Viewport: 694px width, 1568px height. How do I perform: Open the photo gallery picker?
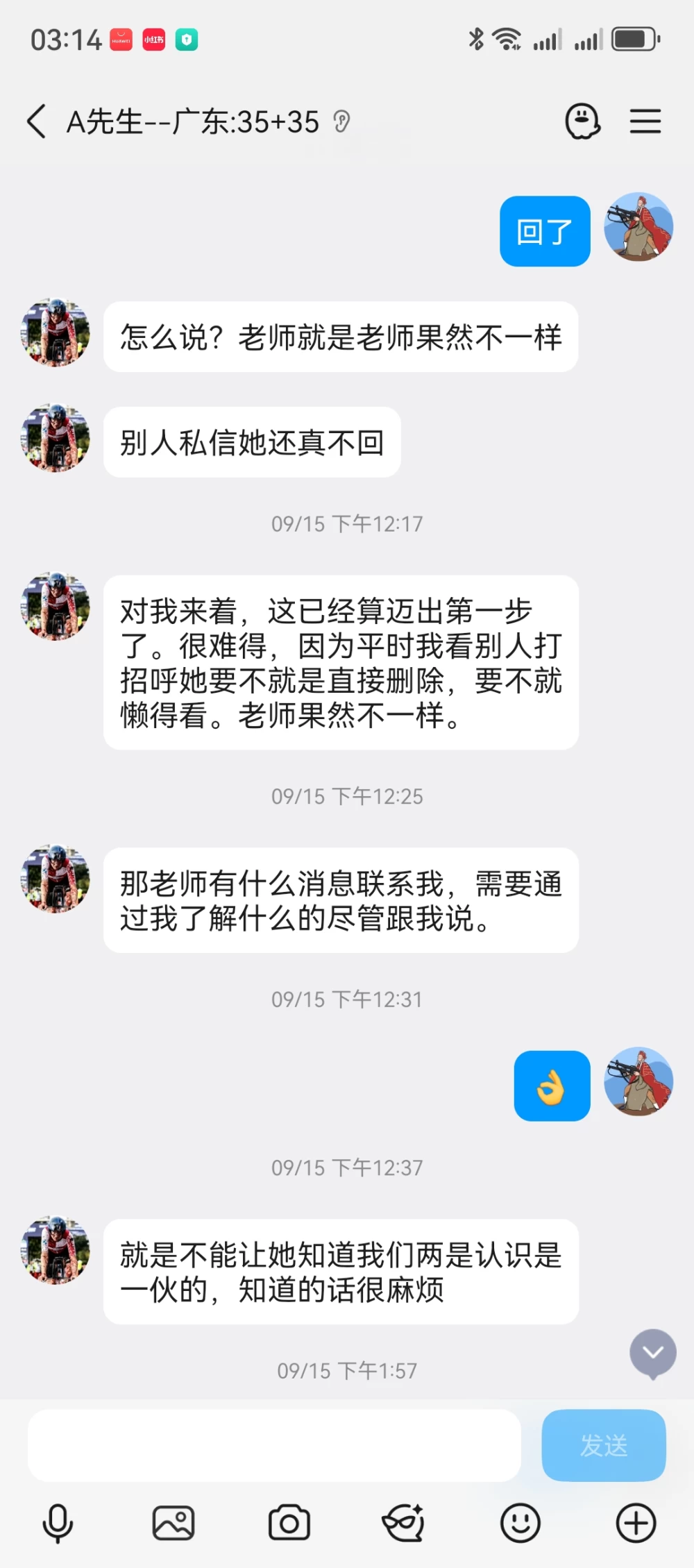point(173,1524)
